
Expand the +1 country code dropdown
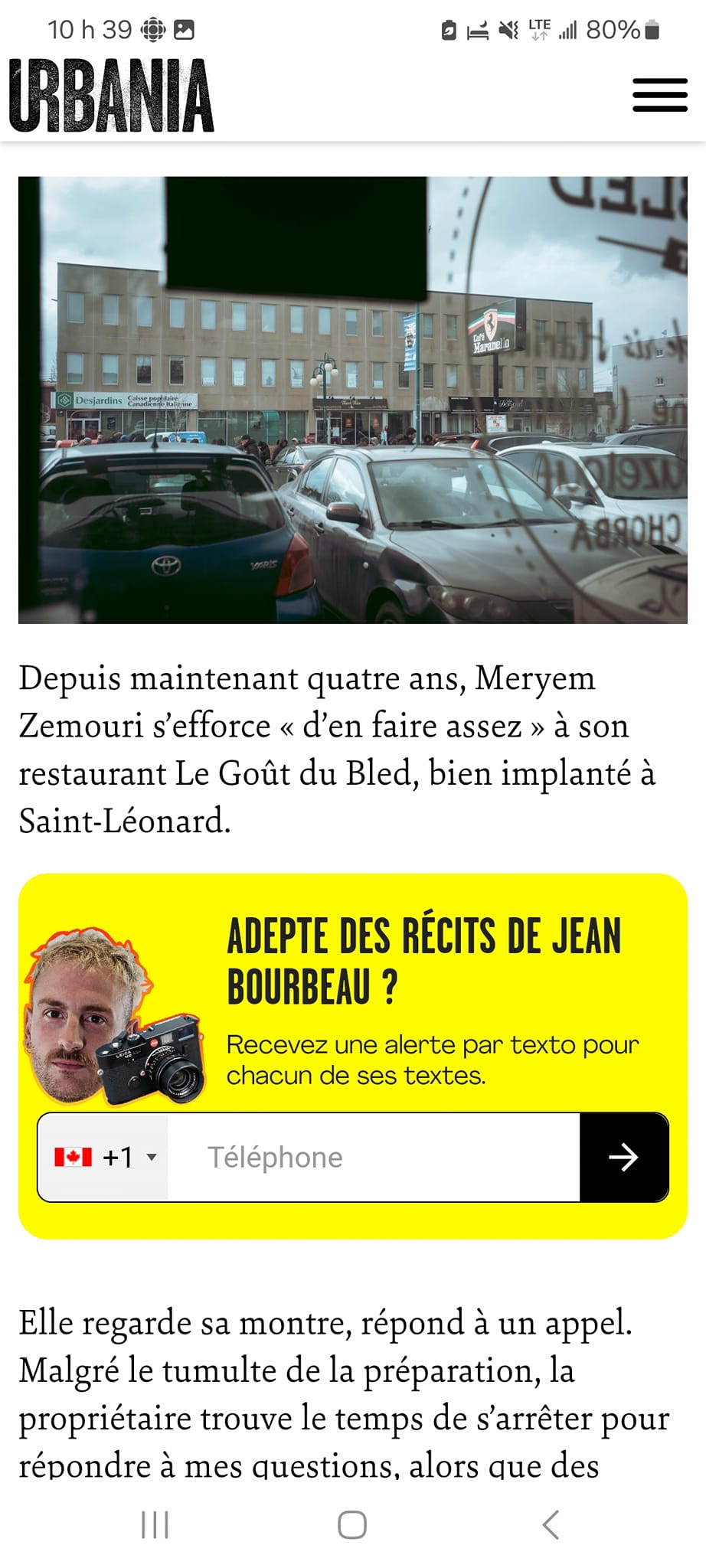106,1157
